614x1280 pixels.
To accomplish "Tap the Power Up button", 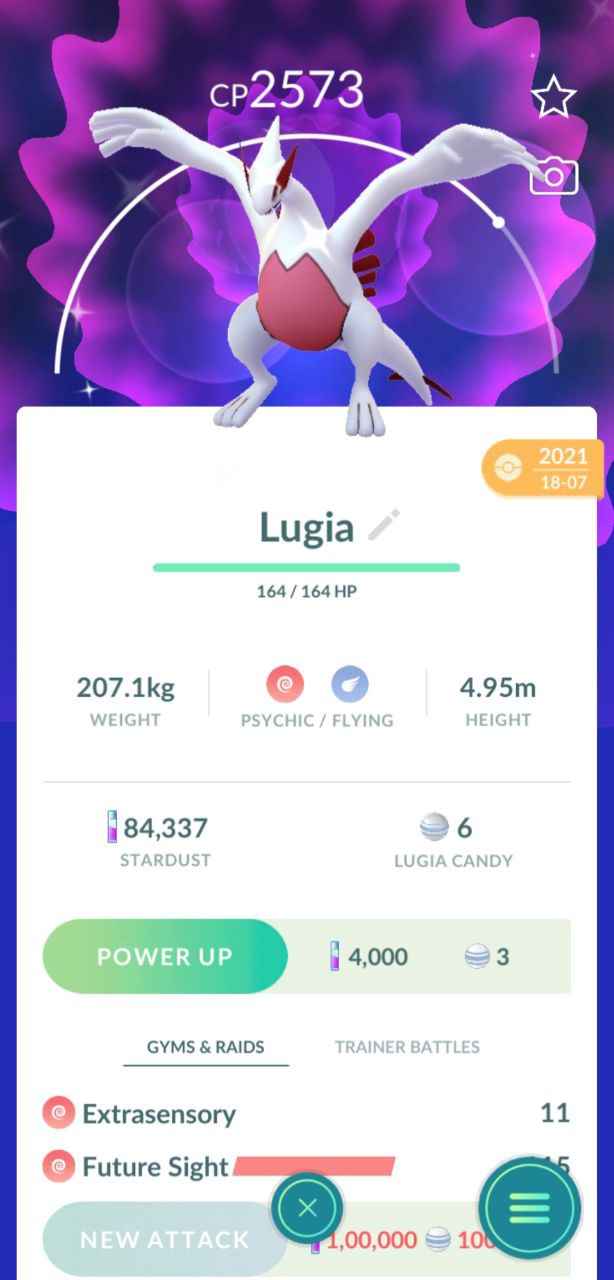I will 165,956.
